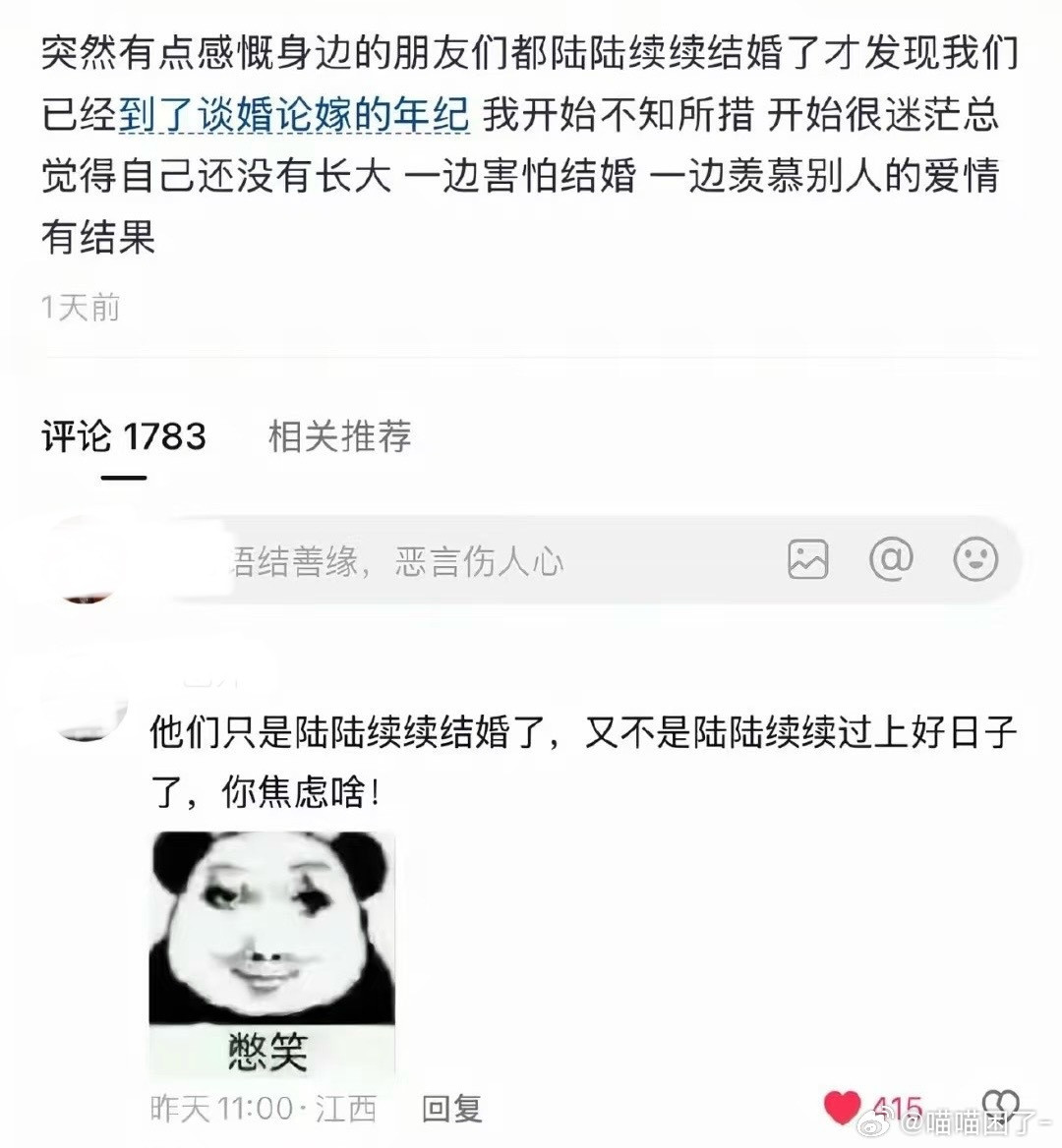The width and height of the screenshot is (1062, 1148).
Task: Open the commenter's profile avatar
Action: (x=84, y=705)
